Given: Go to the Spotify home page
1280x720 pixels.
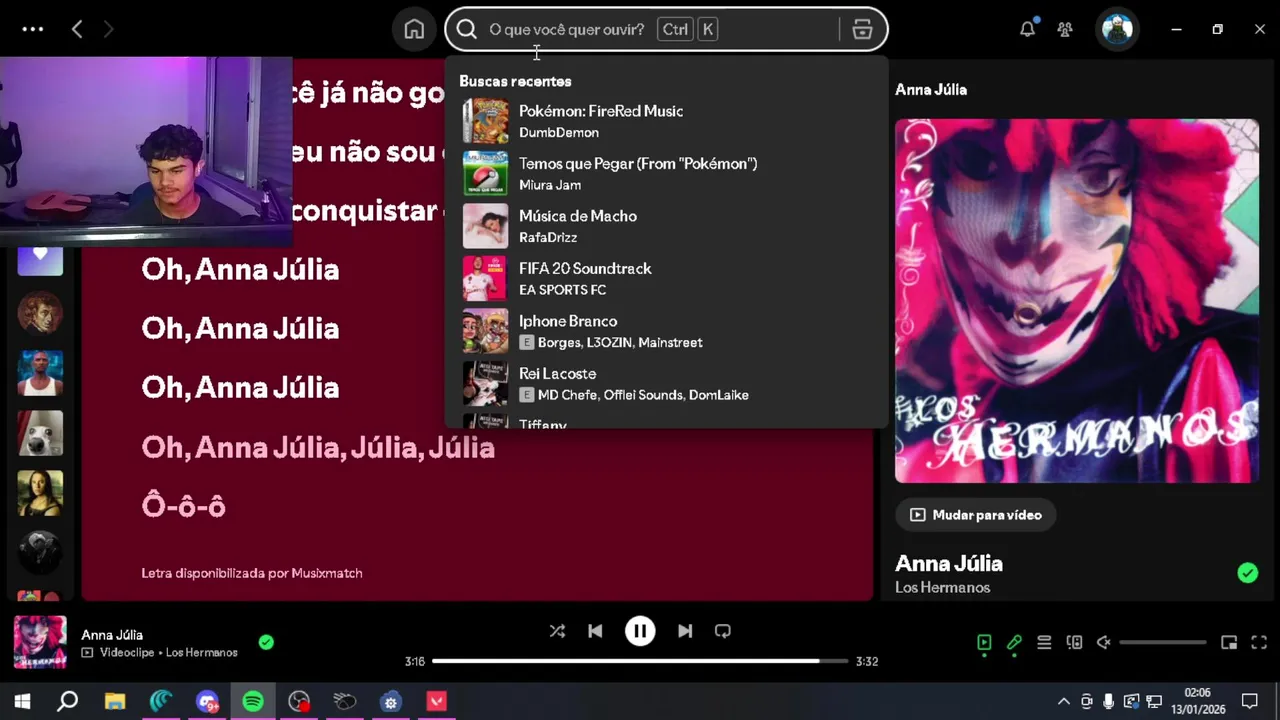Looking at the screenshot, I should [414, 30].
